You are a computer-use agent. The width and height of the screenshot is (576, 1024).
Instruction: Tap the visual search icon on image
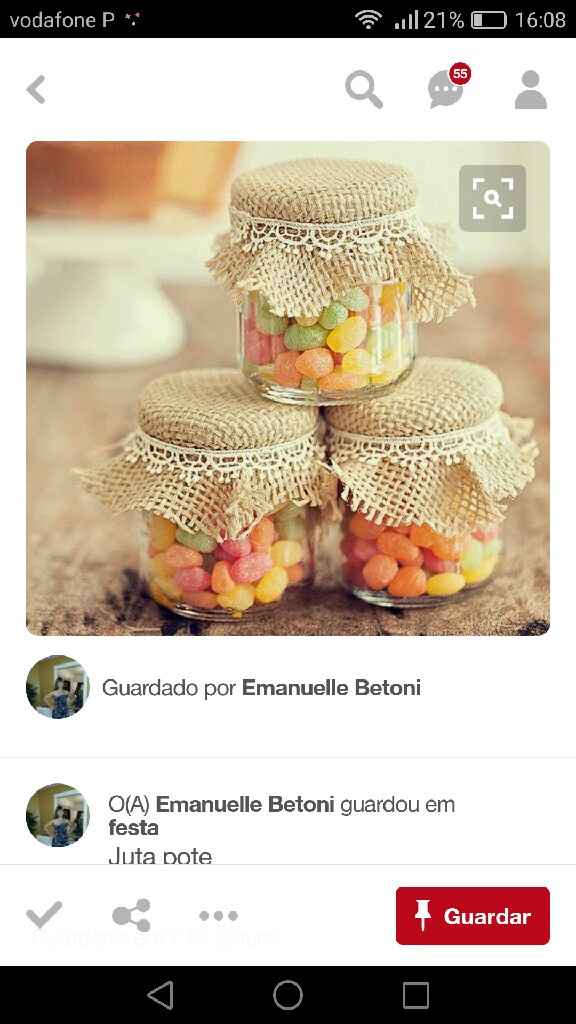coord(492,198)
